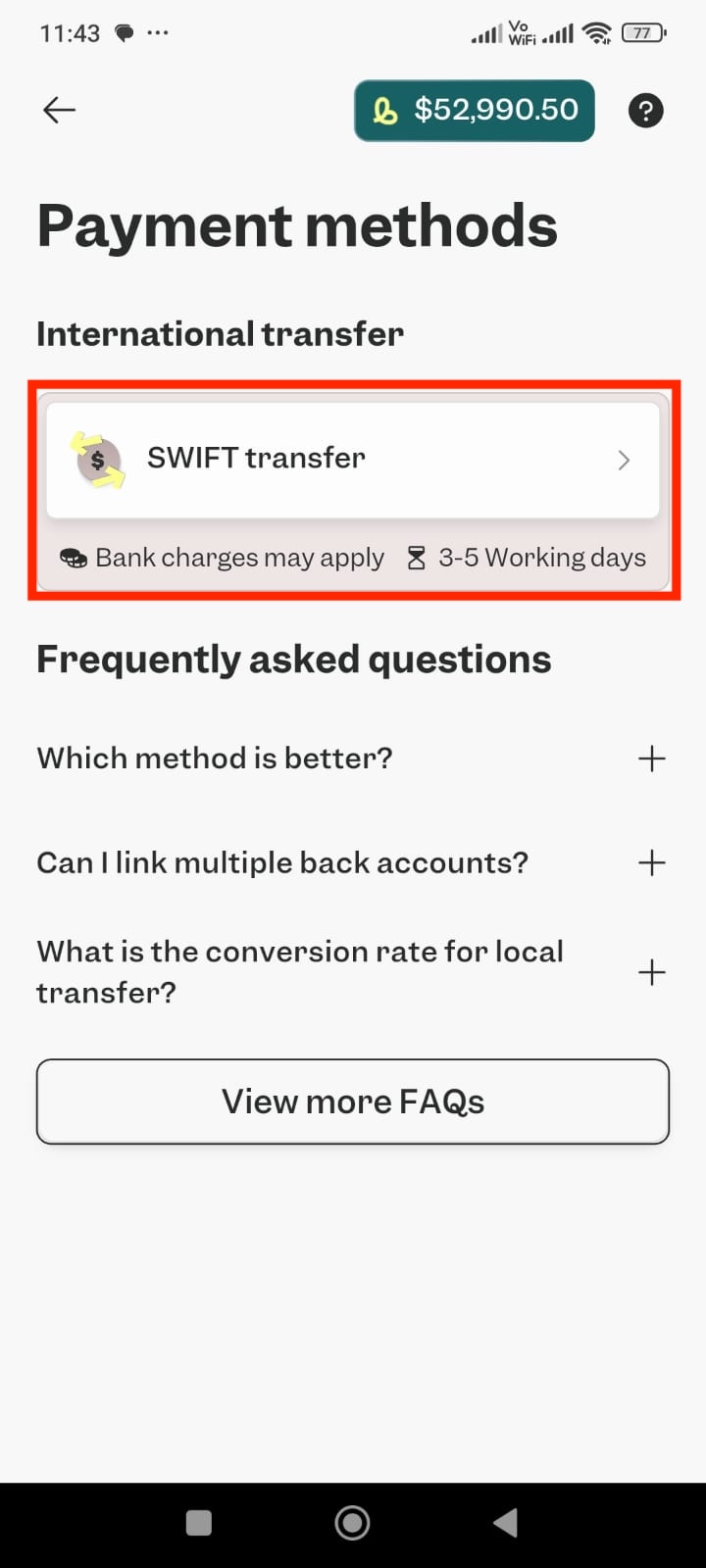Open recent apps from the navigation bar
The image size is (706, 1568).
[199, 1522]
